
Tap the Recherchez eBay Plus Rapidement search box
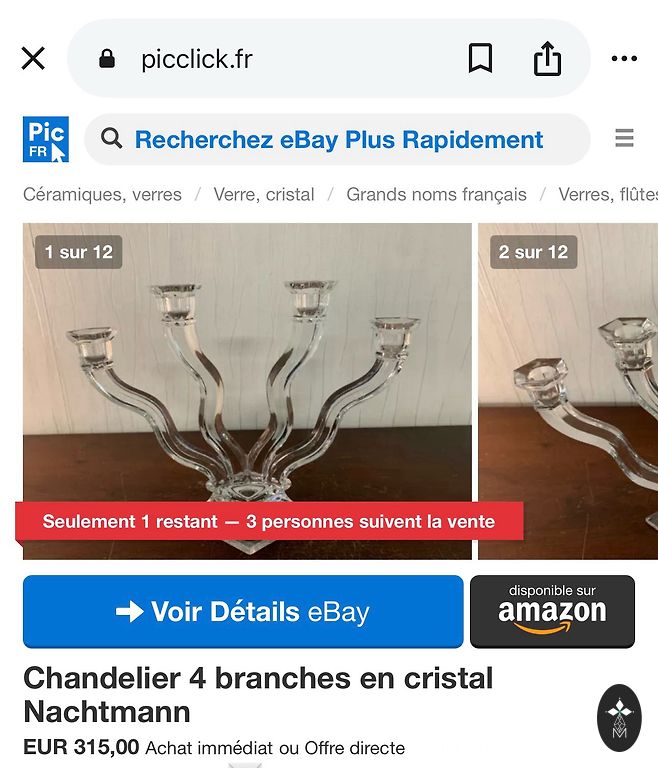338,139
